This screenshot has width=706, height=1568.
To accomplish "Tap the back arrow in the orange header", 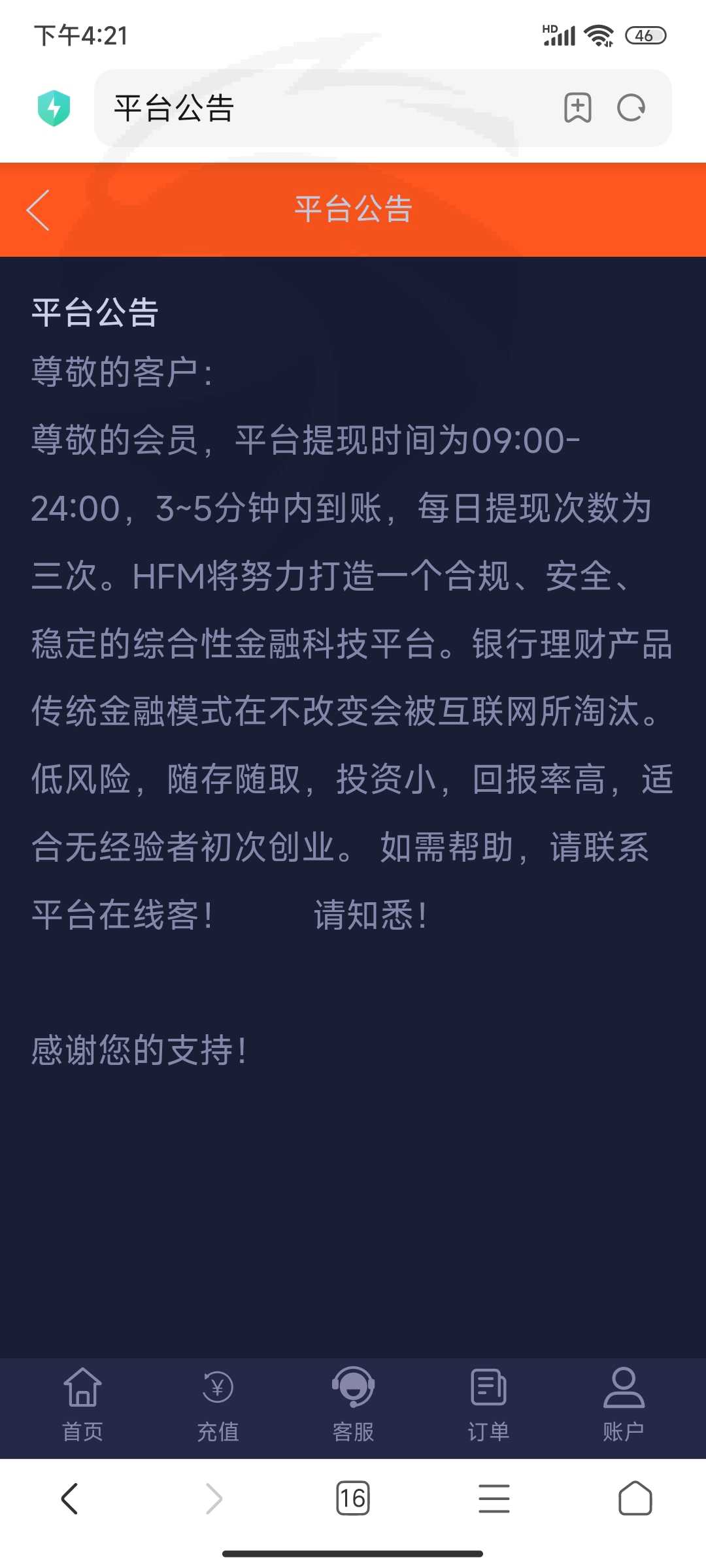I will pyautogui.click(x=38, y=210).
